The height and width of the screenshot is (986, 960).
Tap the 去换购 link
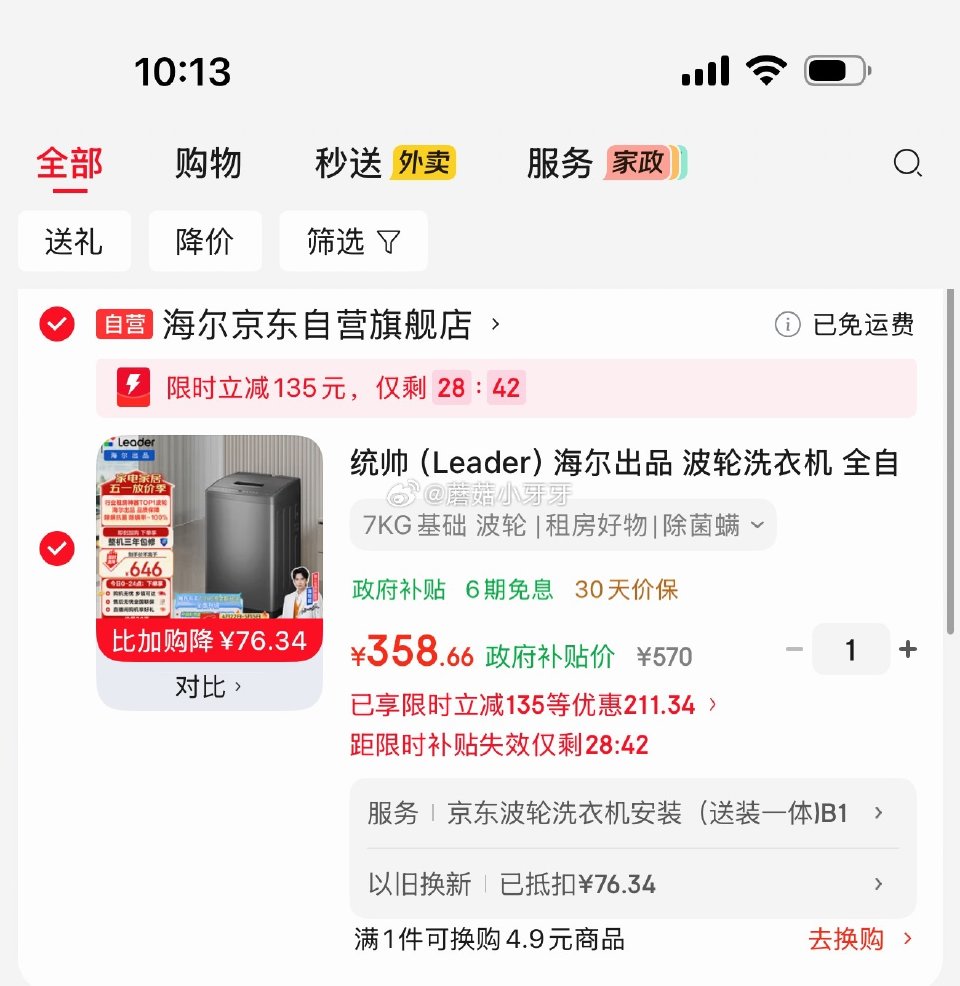click(850, 939)
